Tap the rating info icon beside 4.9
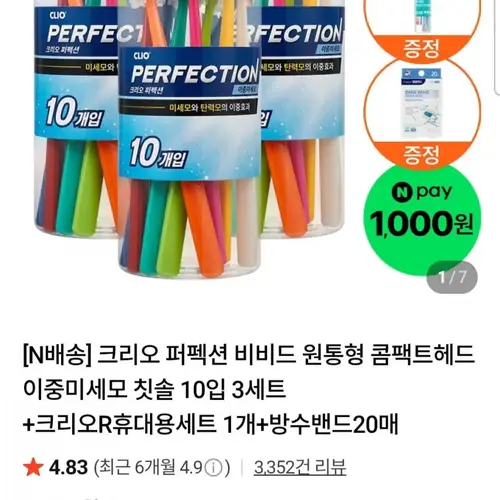This screenshot has width=500, height=500. (214, 468)
